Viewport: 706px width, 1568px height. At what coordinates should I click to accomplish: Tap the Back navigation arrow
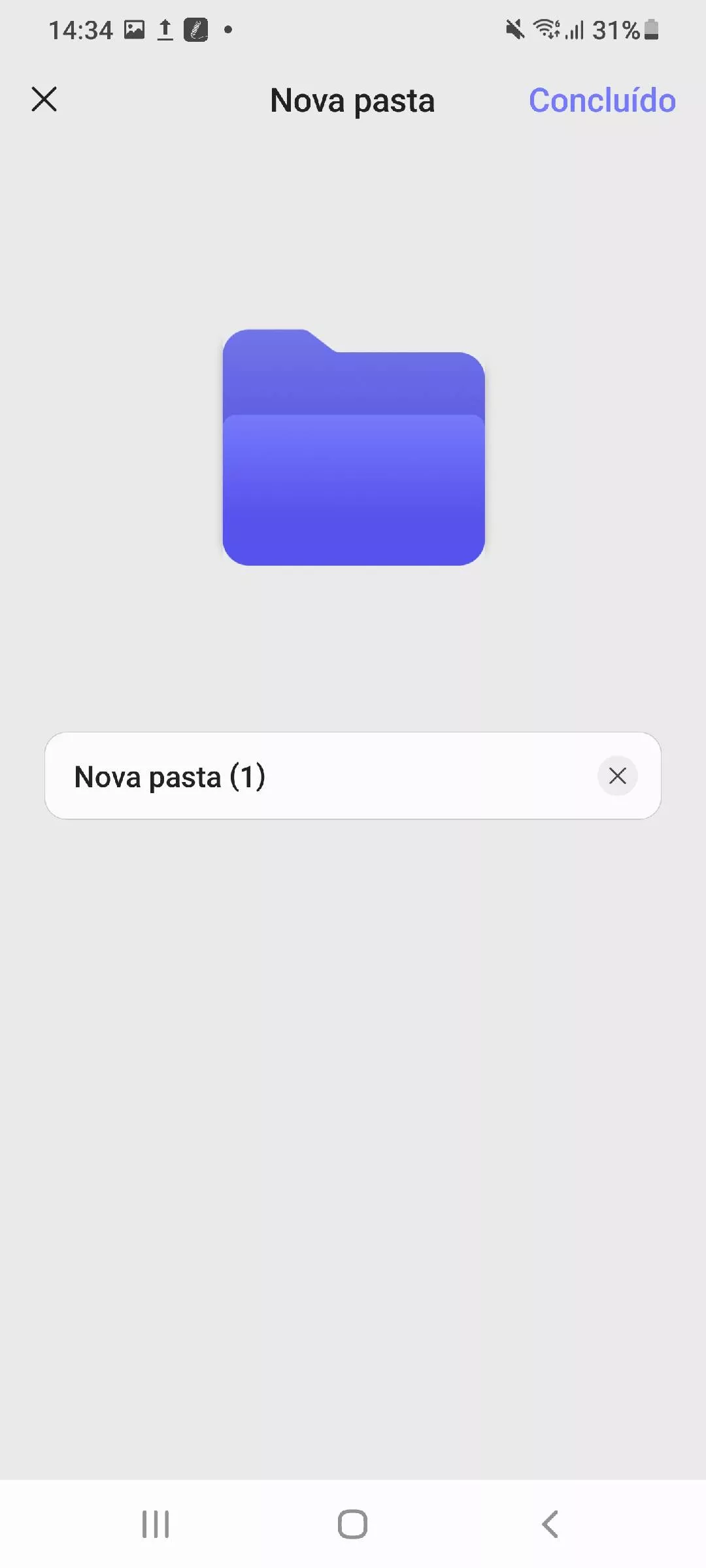coord(550,1525)
